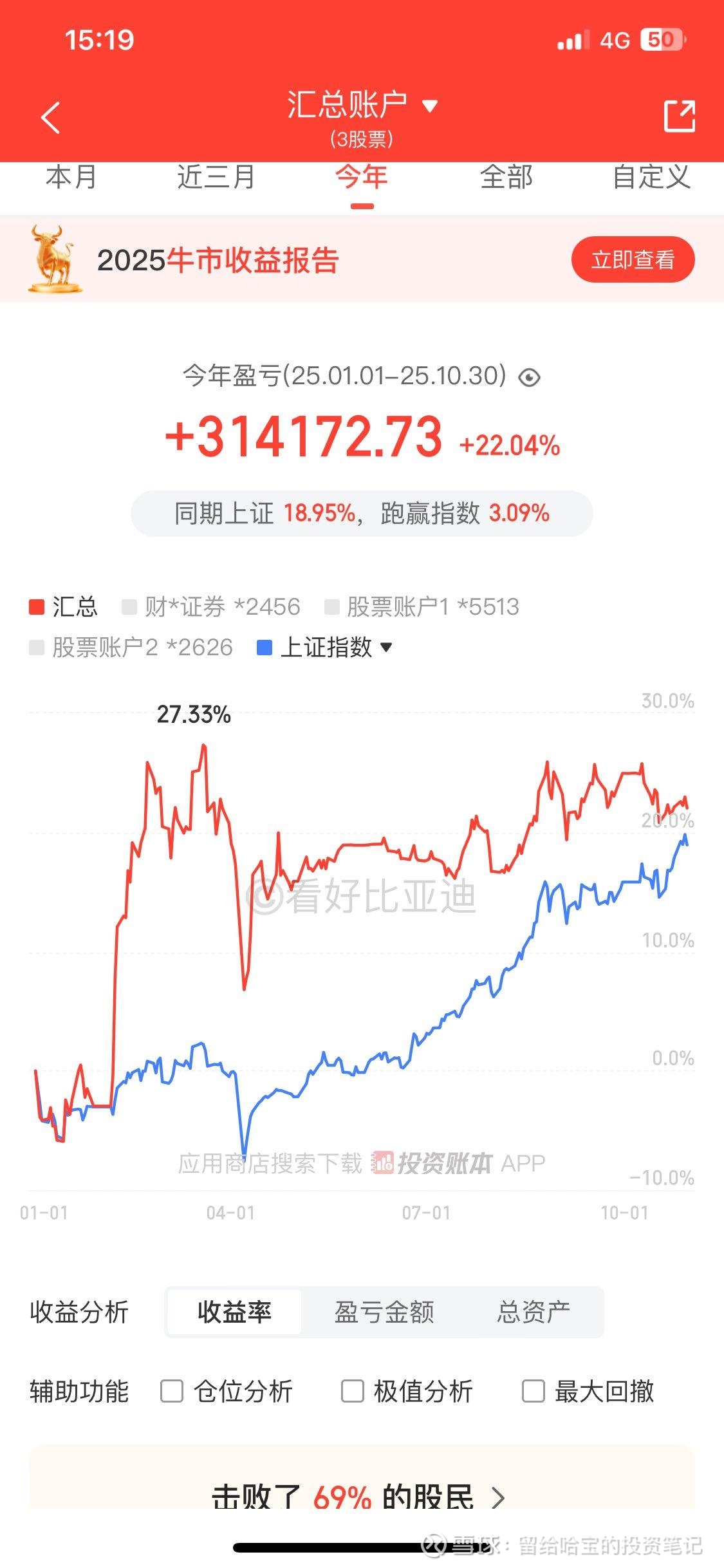
Task: Open the 自定义 date range tab
Action: pyautogui.click(x=651, y=177)
